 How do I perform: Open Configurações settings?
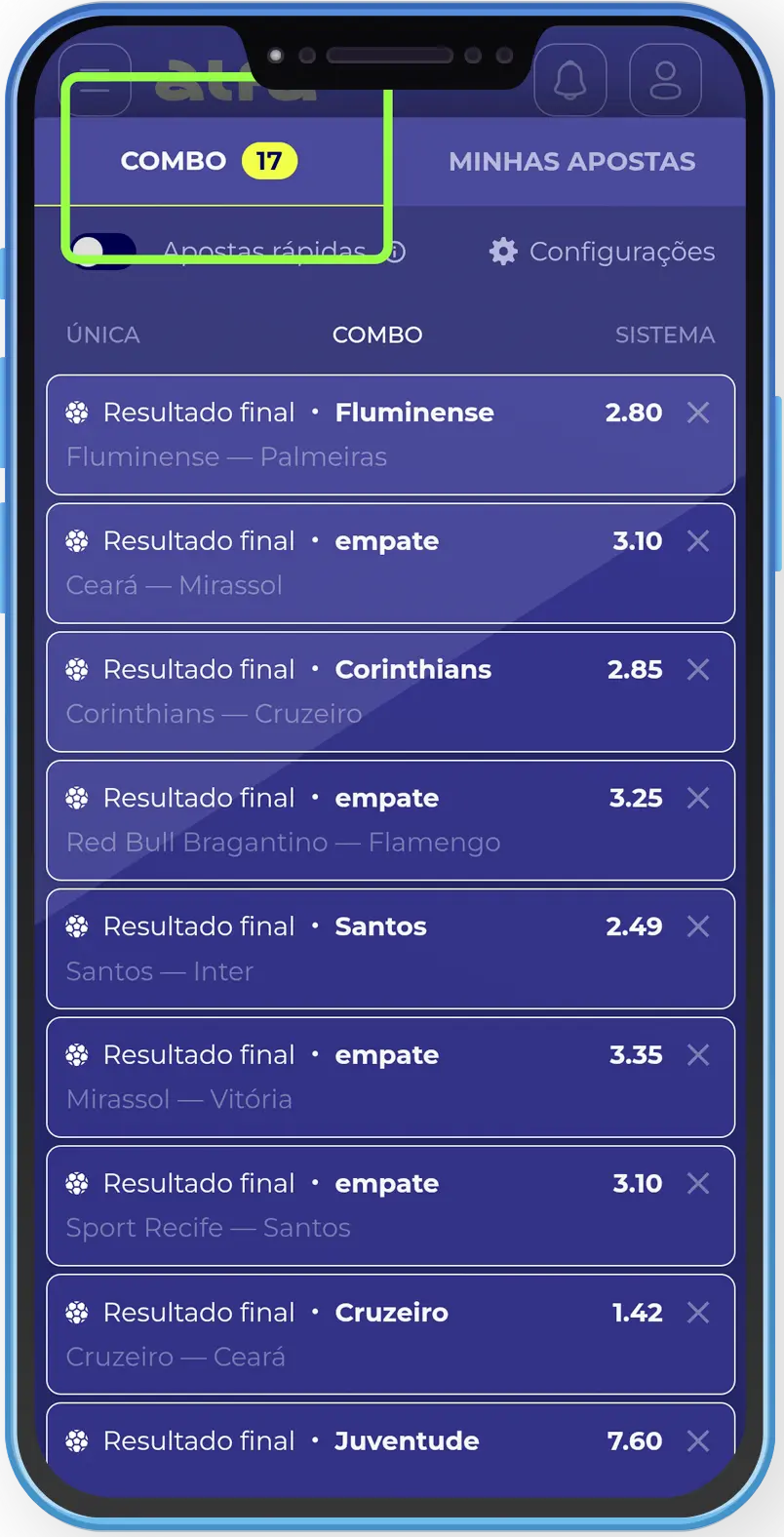click(603, 252)
